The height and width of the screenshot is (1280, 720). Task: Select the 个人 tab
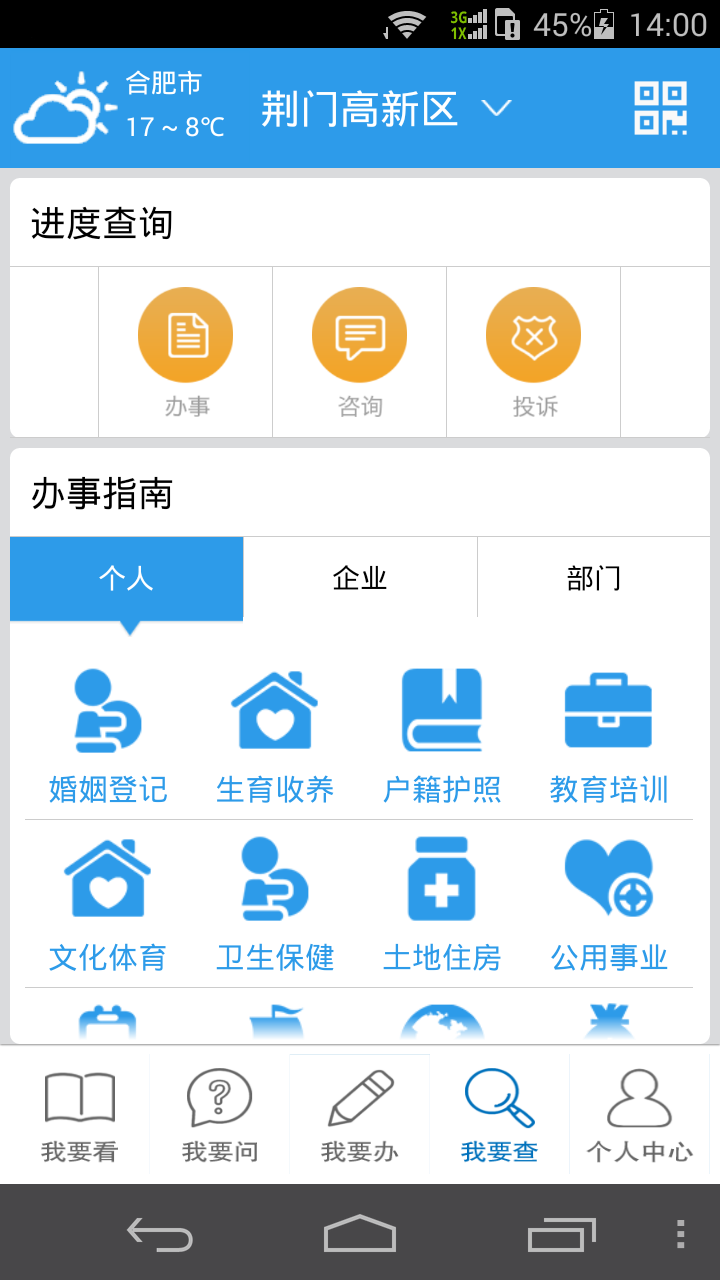pos(126,578)
